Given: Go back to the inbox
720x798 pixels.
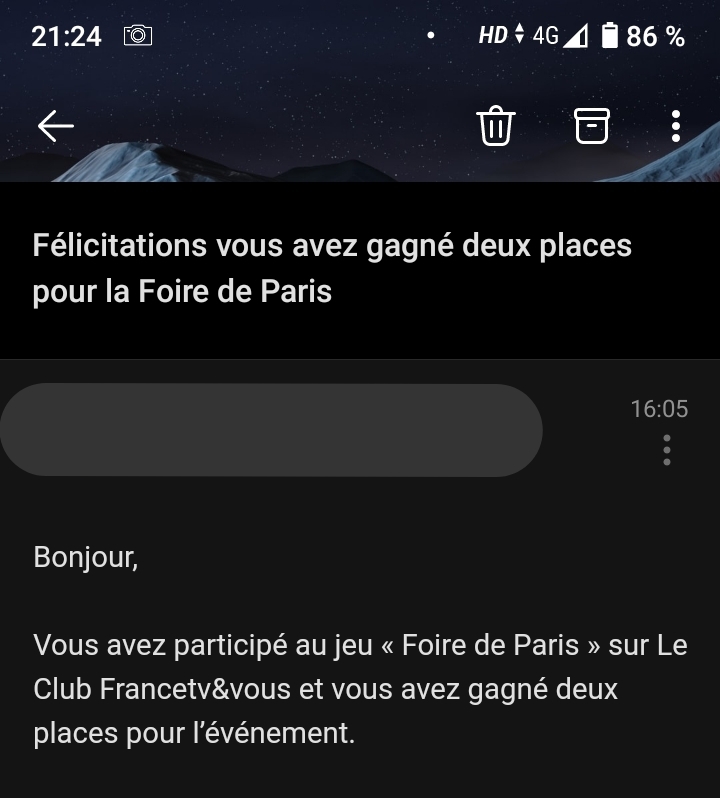Looking at the screenshot, I should [x=56, y=126].
